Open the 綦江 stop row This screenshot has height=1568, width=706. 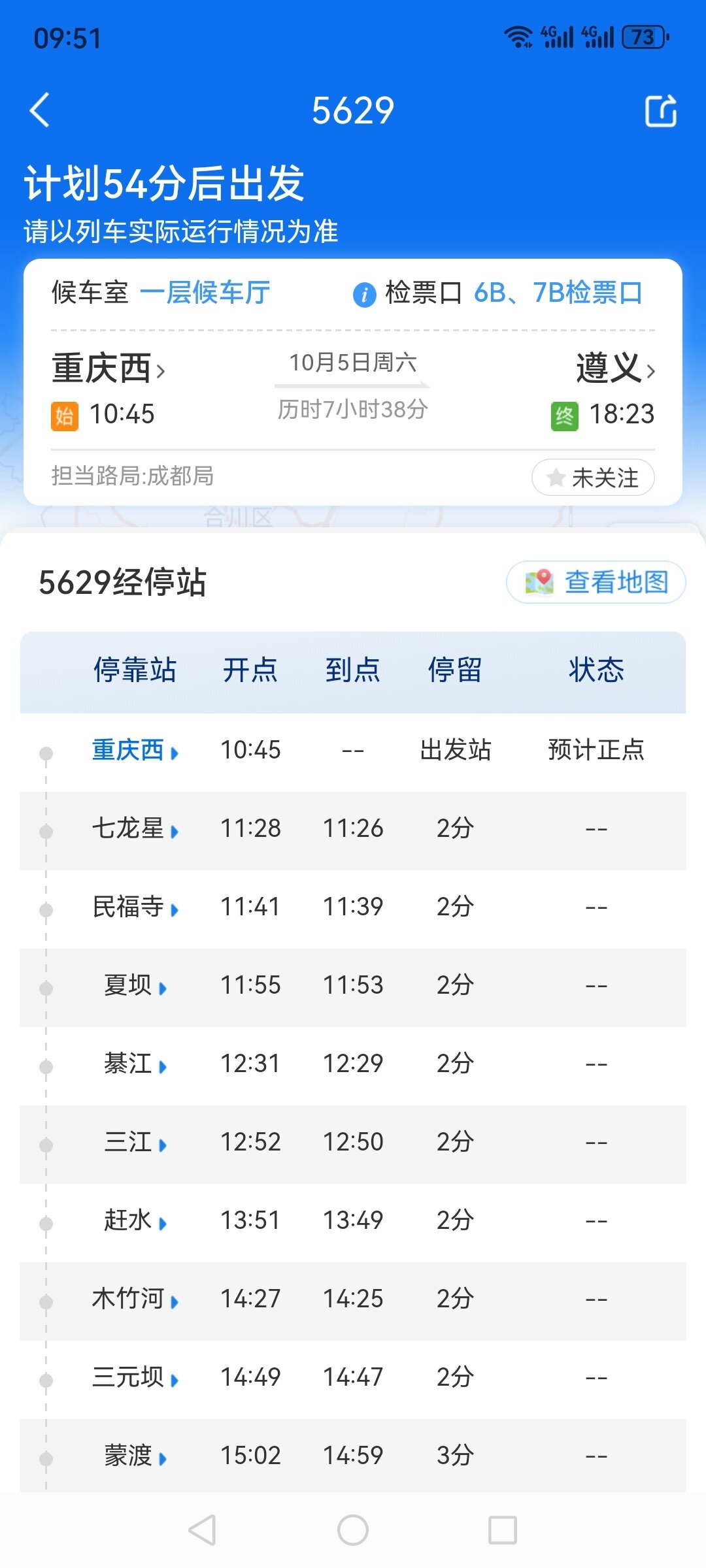pyautogui.click(x=135, y=1064)
